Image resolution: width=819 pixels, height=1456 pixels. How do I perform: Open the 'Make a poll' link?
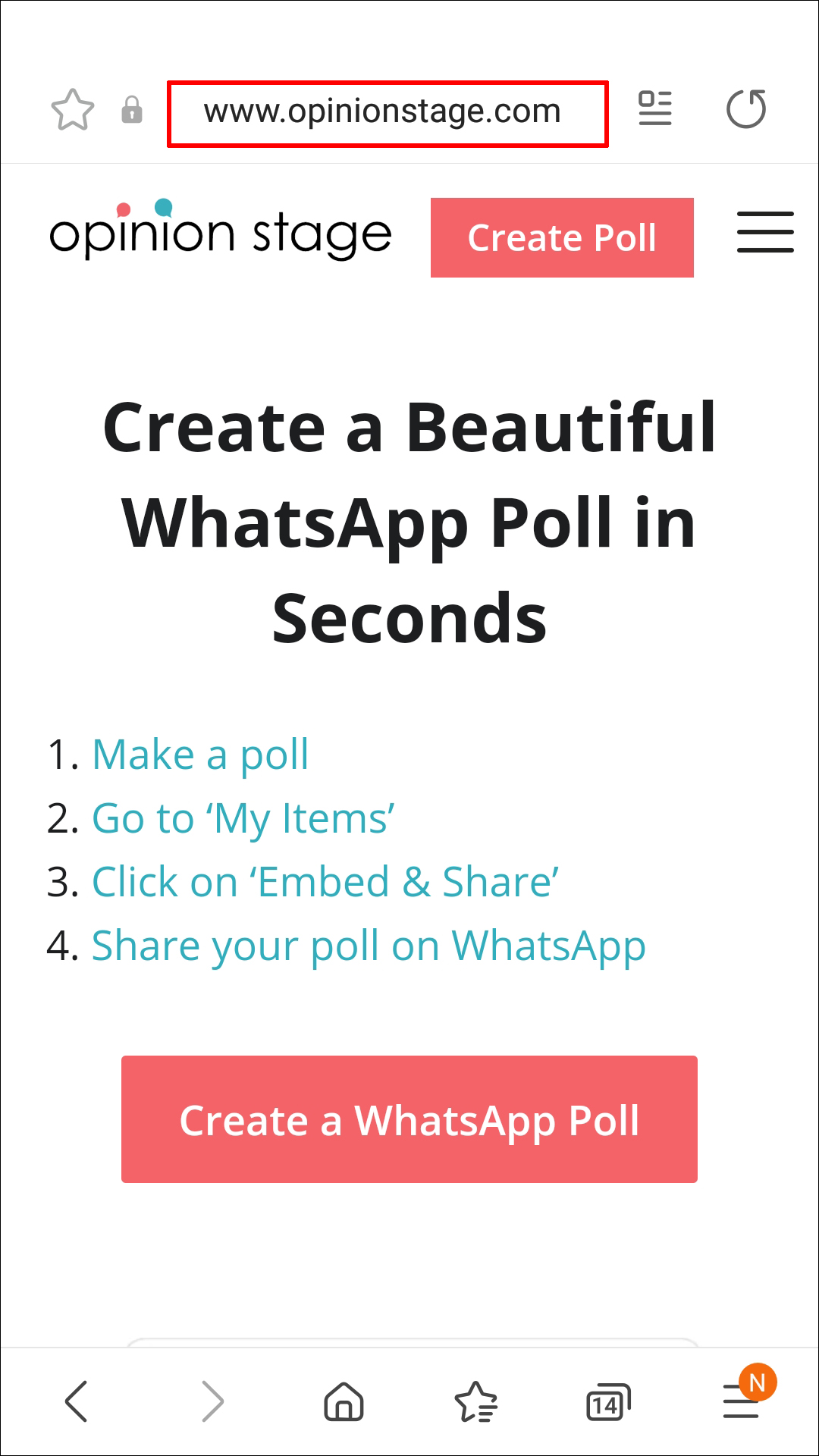coord(200,755)
